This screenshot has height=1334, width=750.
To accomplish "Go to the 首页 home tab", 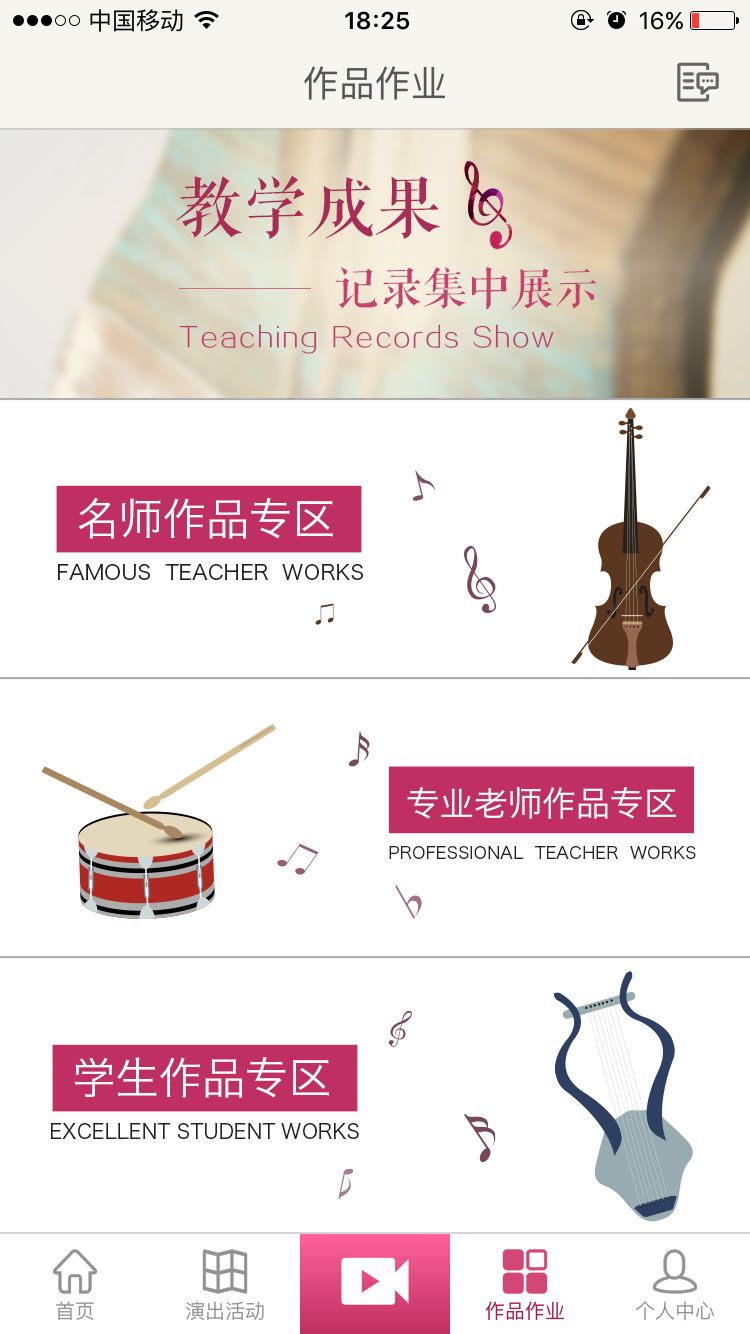I will 75,1284.
